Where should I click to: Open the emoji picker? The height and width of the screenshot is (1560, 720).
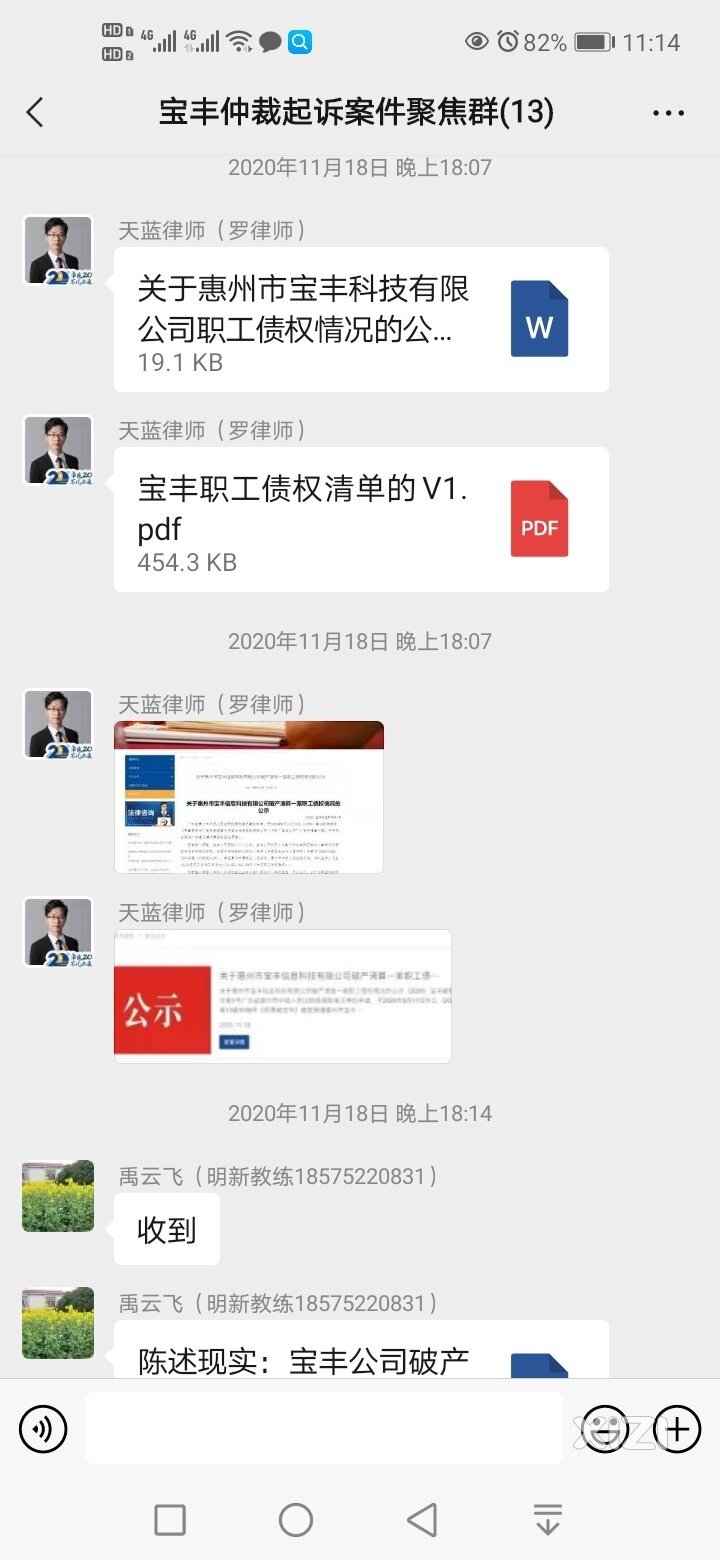(x=606, y=1429)
